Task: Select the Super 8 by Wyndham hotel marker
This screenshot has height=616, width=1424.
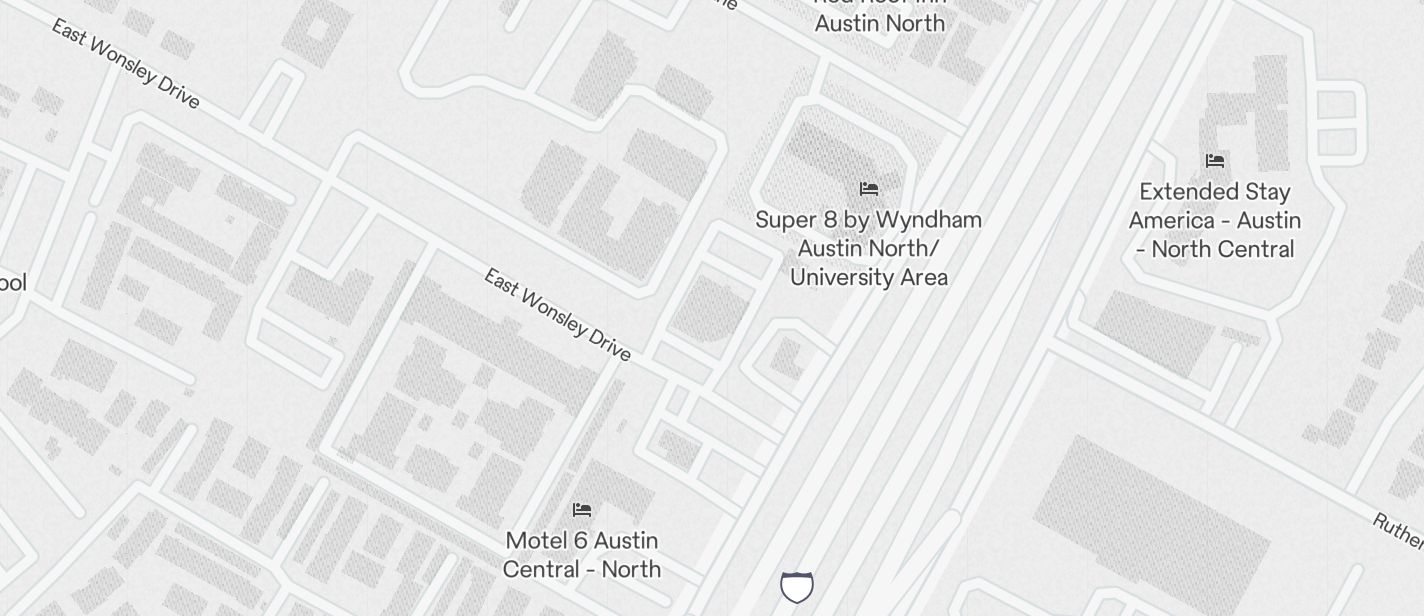Action: click(868, 189)
